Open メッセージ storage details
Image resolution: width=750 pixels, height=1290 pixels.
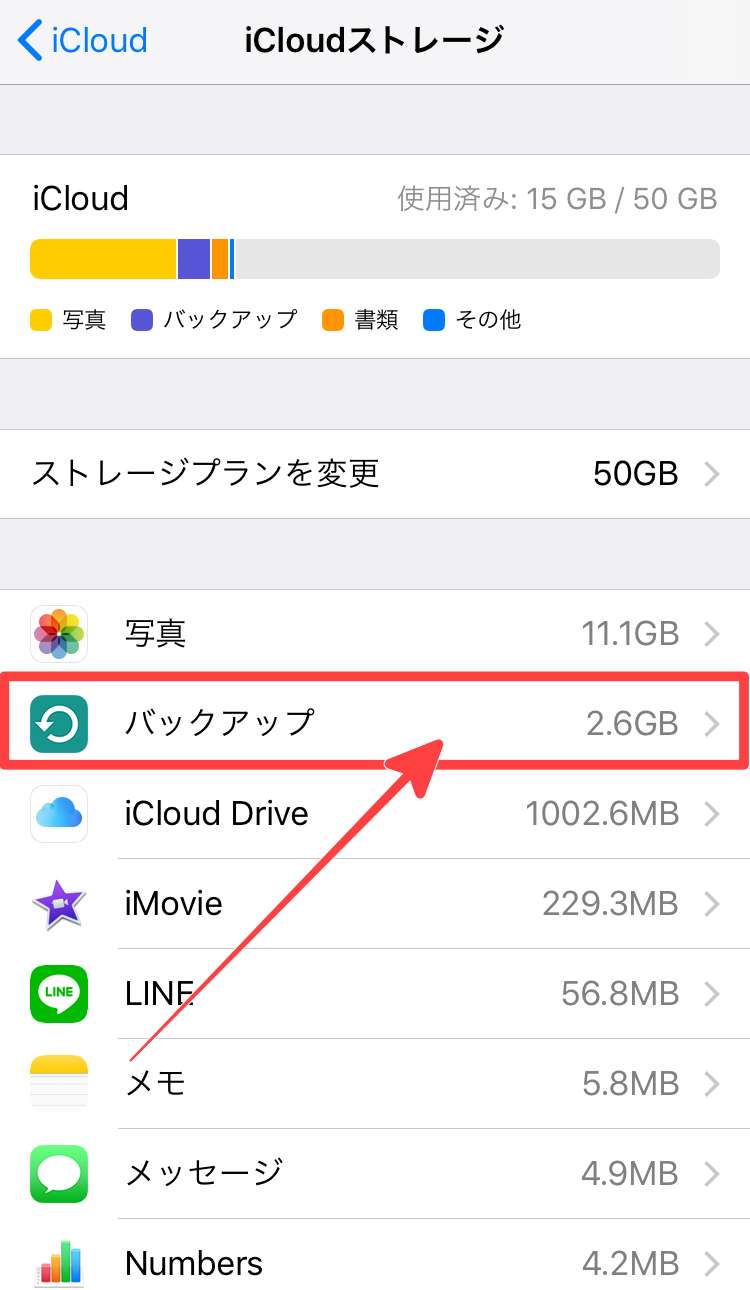click(x=375, y=1172)
